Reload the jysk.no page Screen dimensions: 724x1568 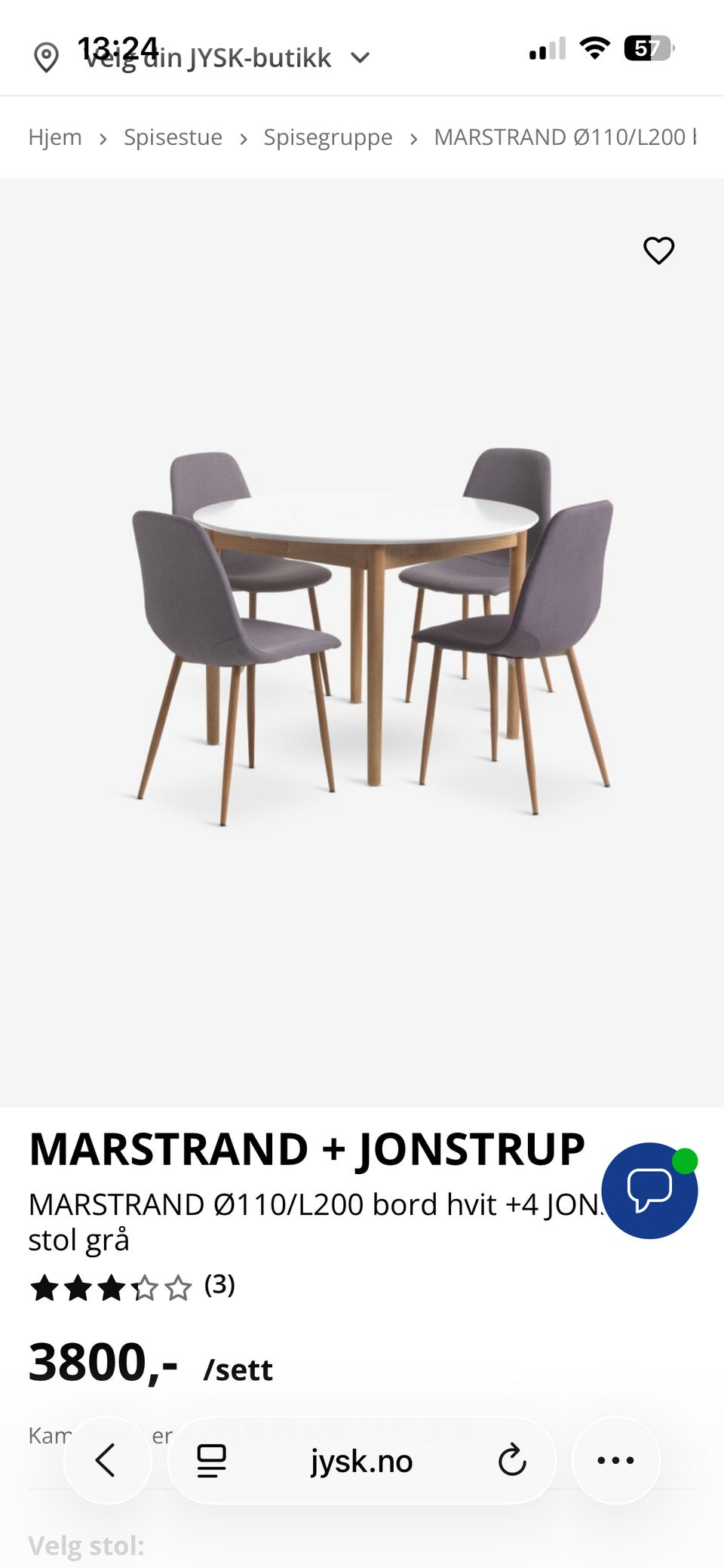pyautogui.click(x=512, y=1460)
